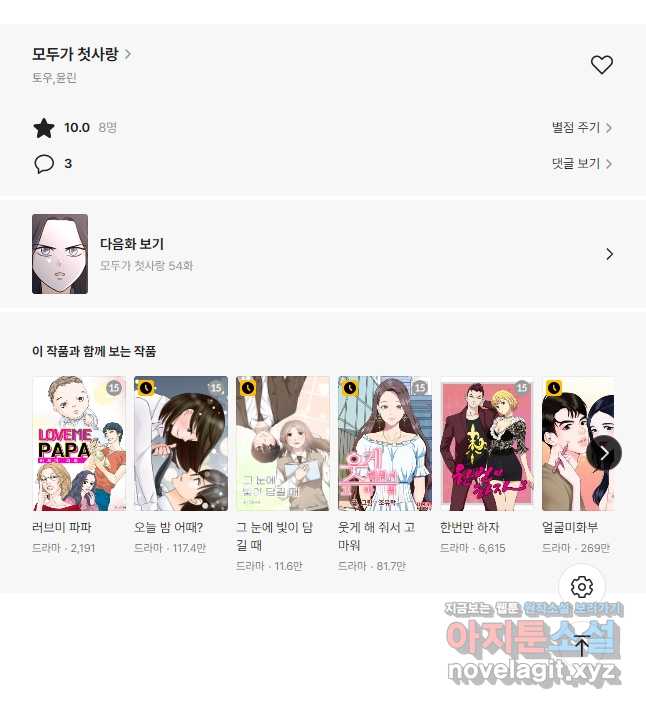646x709 pixels.
Task: Open the 한번만 하자 webtoon
Action: point(487,444)
